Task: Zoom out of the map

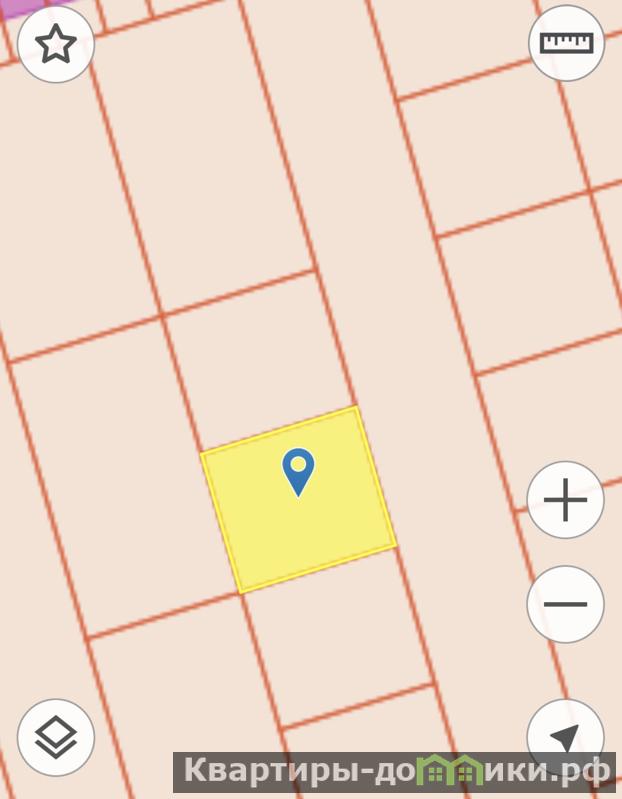Action: pos(565,604)
